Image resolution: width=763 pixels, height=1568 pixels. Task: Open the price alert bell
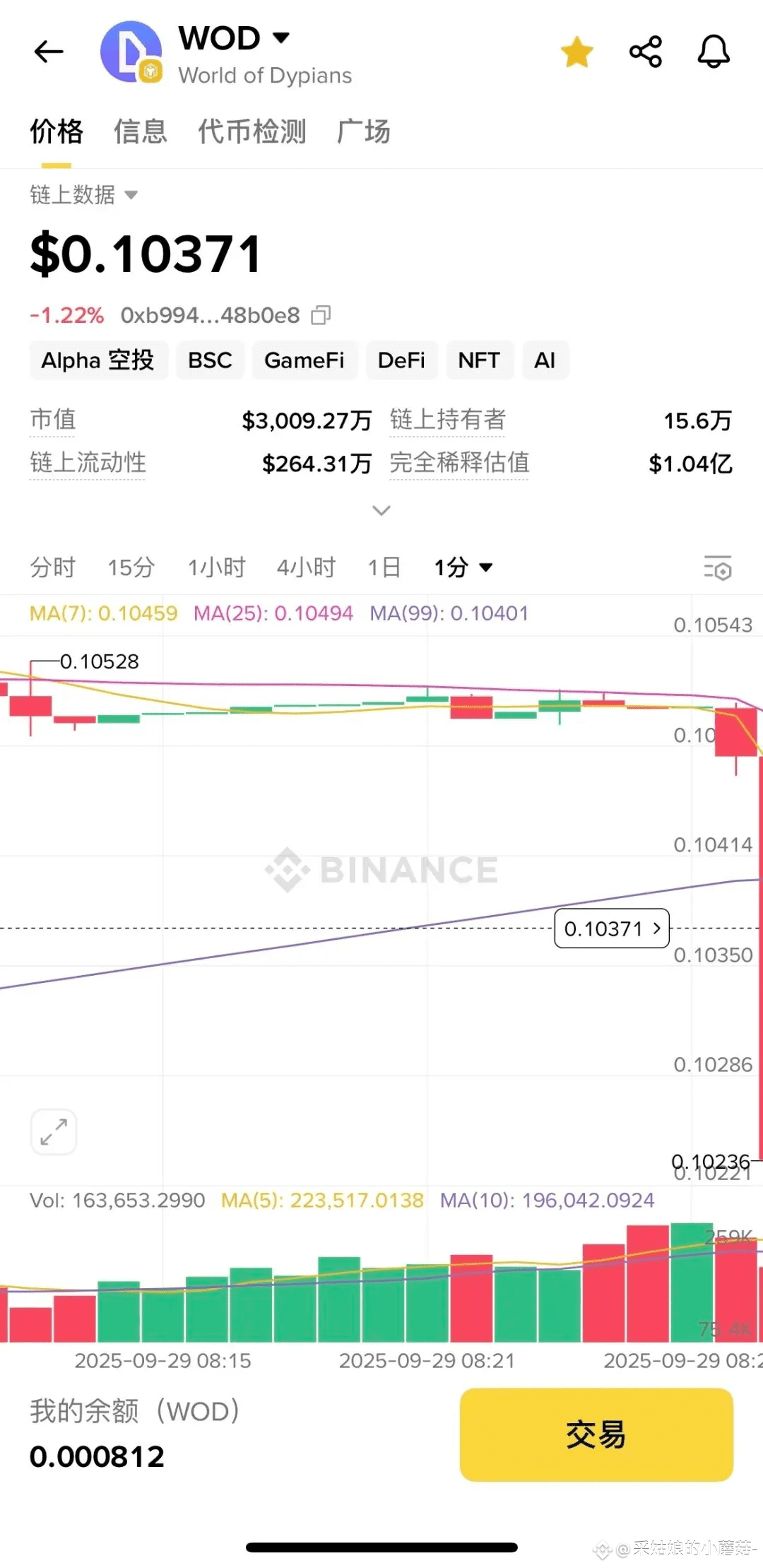(714, 52)
